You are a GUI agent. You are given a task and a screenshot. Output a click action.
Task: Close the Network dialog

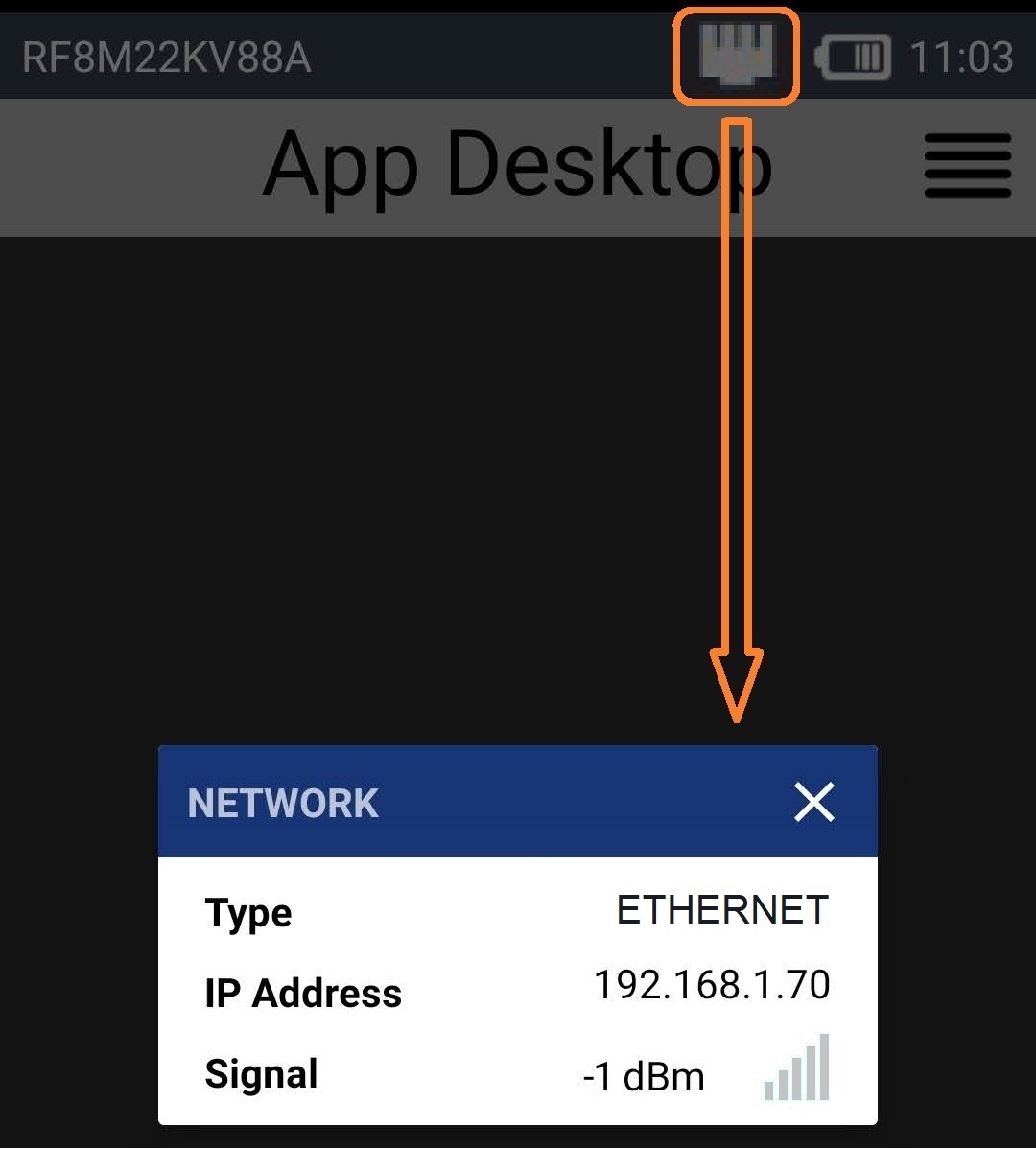click(813, 802)
